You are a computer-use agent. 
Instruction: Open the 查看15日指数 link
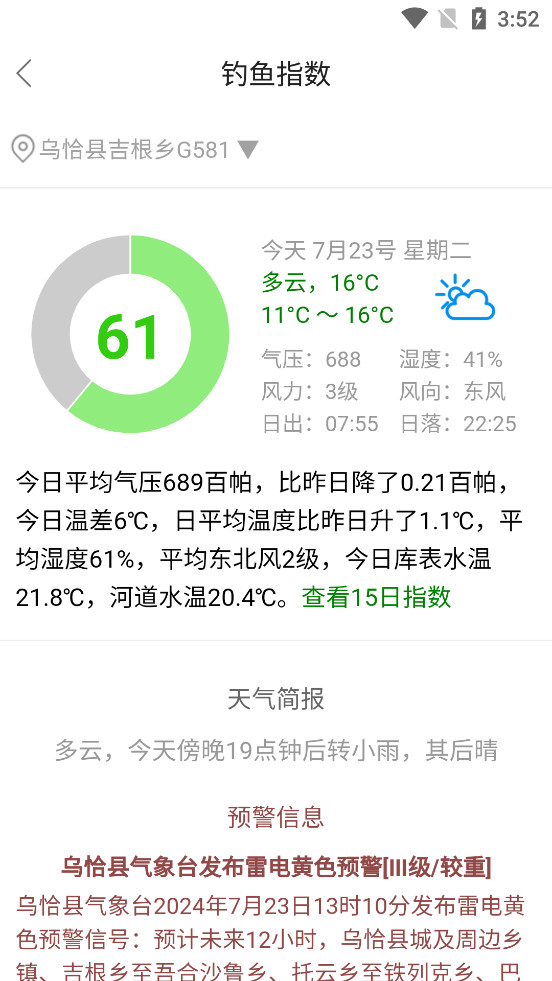click(x=376, y=597)
